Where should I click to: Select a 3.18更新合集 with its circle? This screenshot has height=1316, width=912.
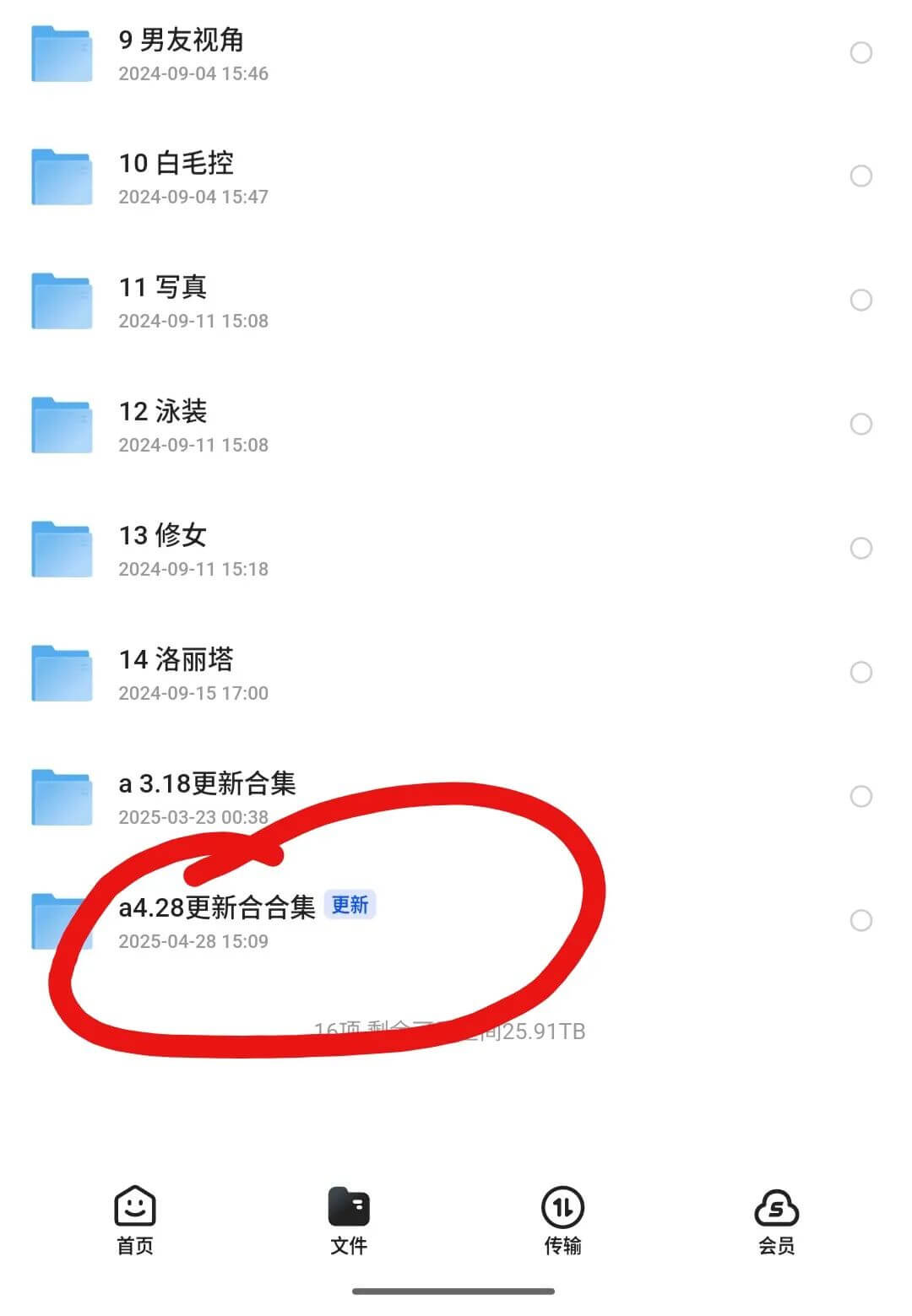pos(860,796)
